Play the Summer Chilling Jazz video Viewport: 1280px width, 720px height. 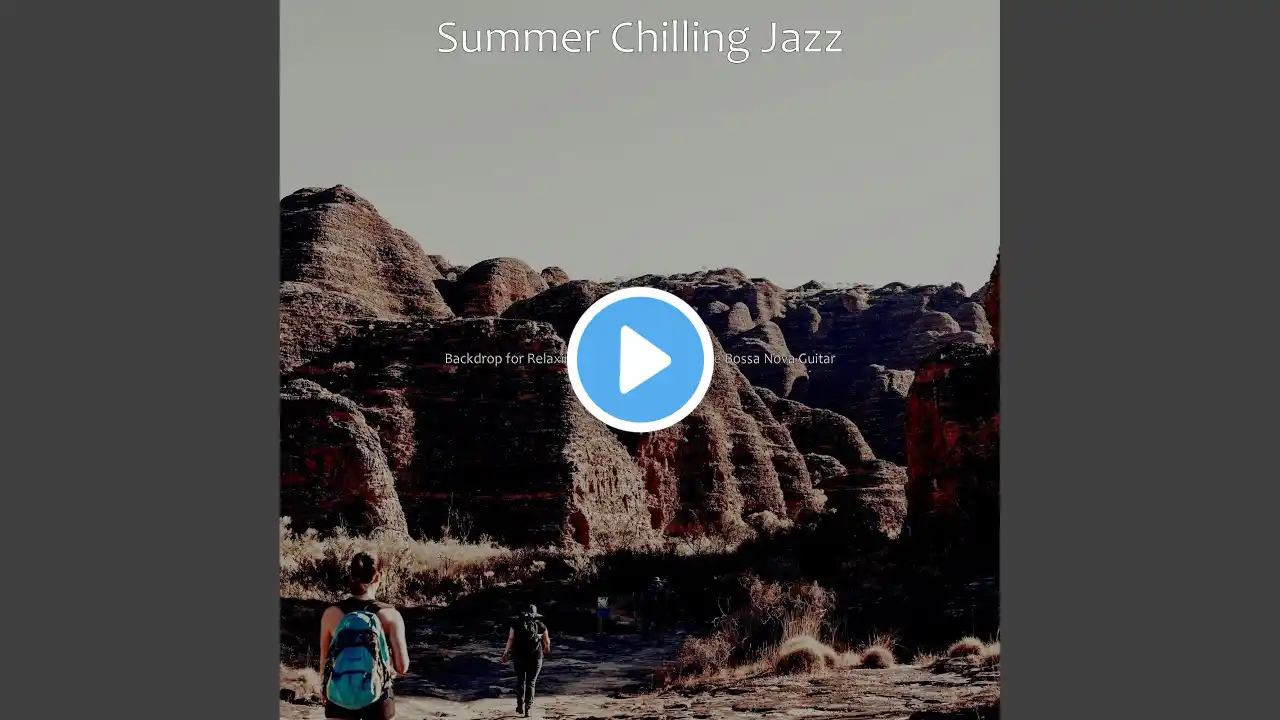tap(640, 360)
